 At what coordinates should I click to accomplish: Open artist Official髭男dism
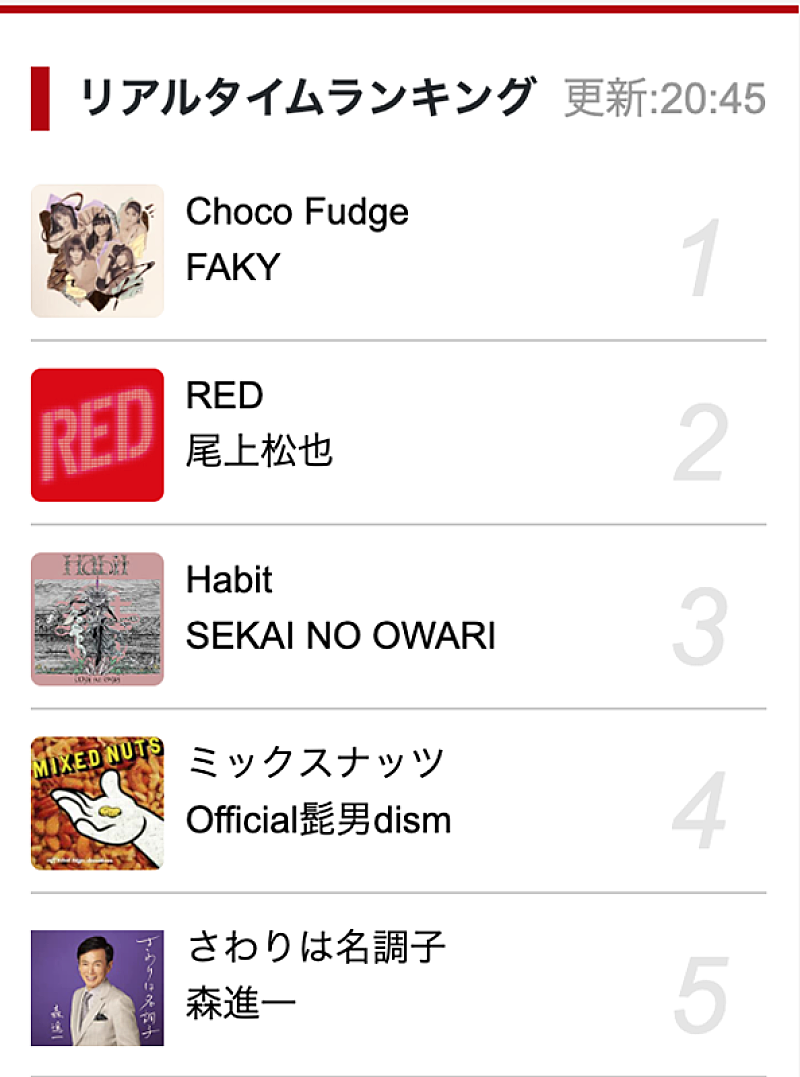tap(318, 821)
